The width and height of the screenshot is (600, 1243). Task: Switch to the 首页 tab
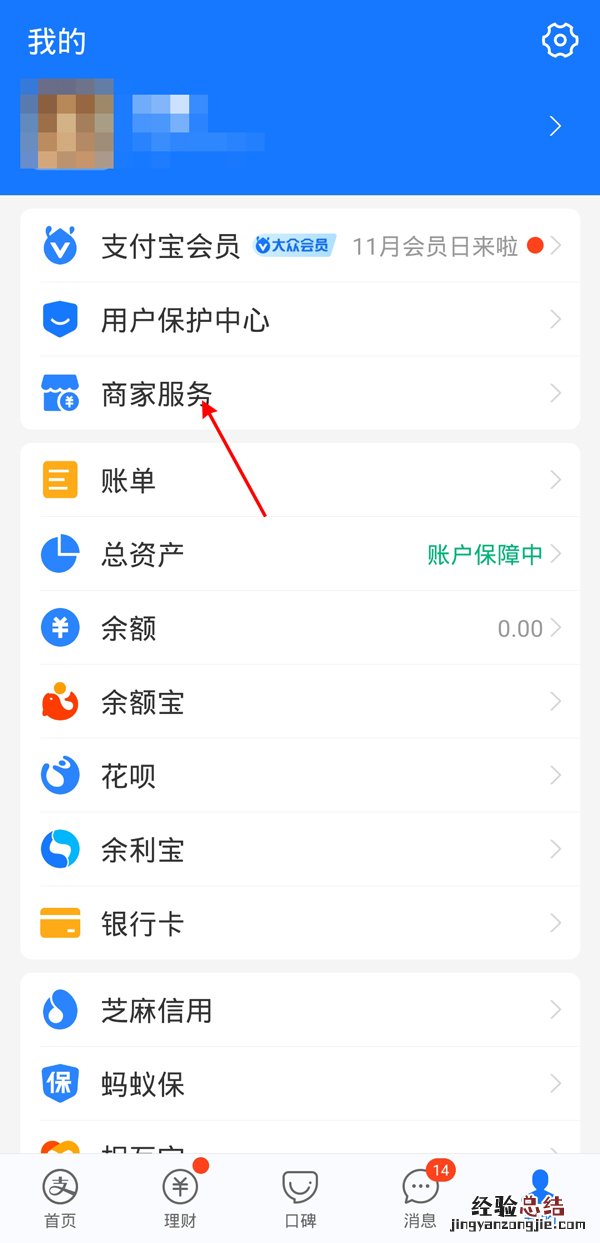(60, 1198)
